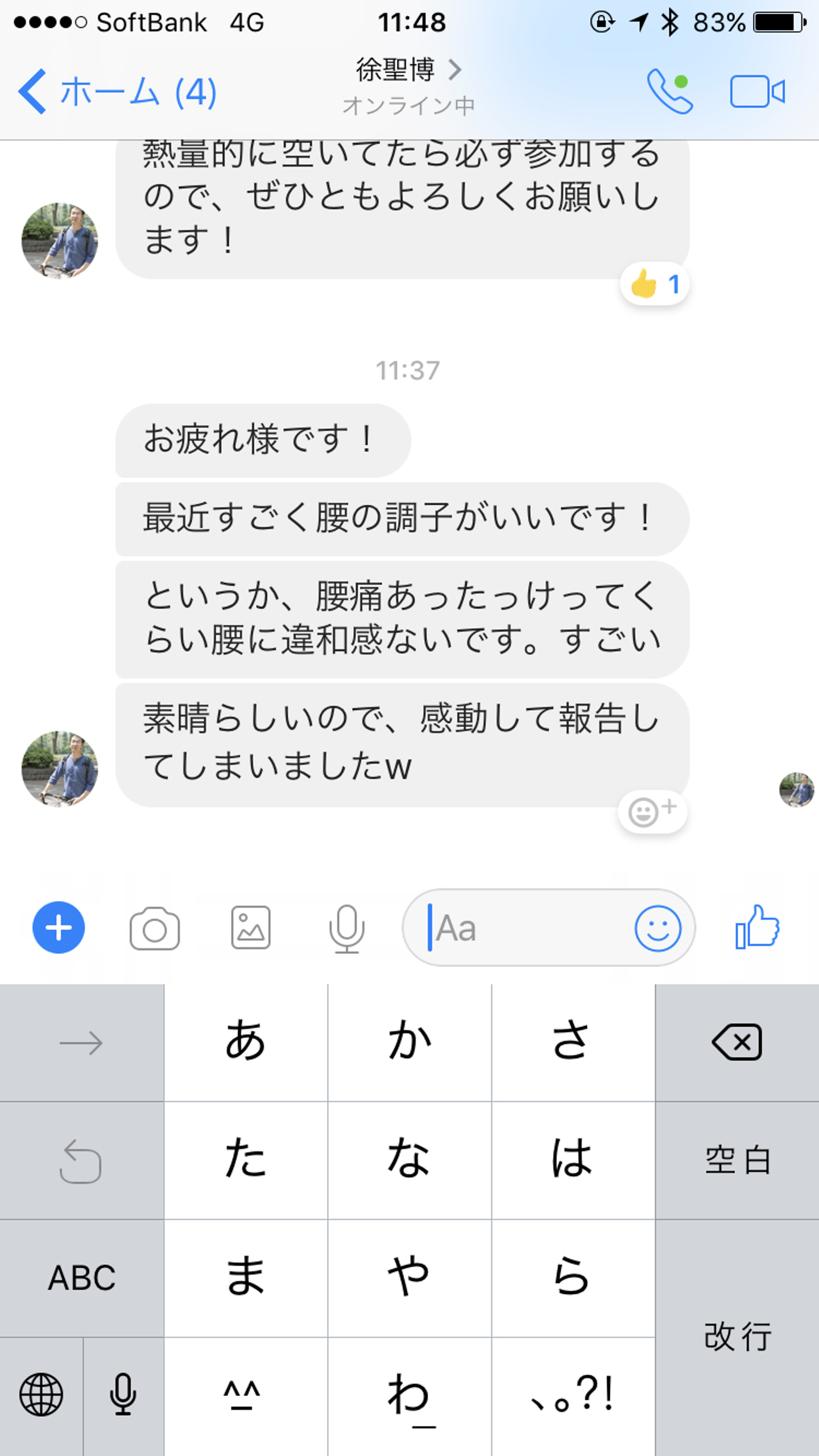Tap the backspace key
The width and height of the screenshot is (819, 1456).
tap(737, 1043)
